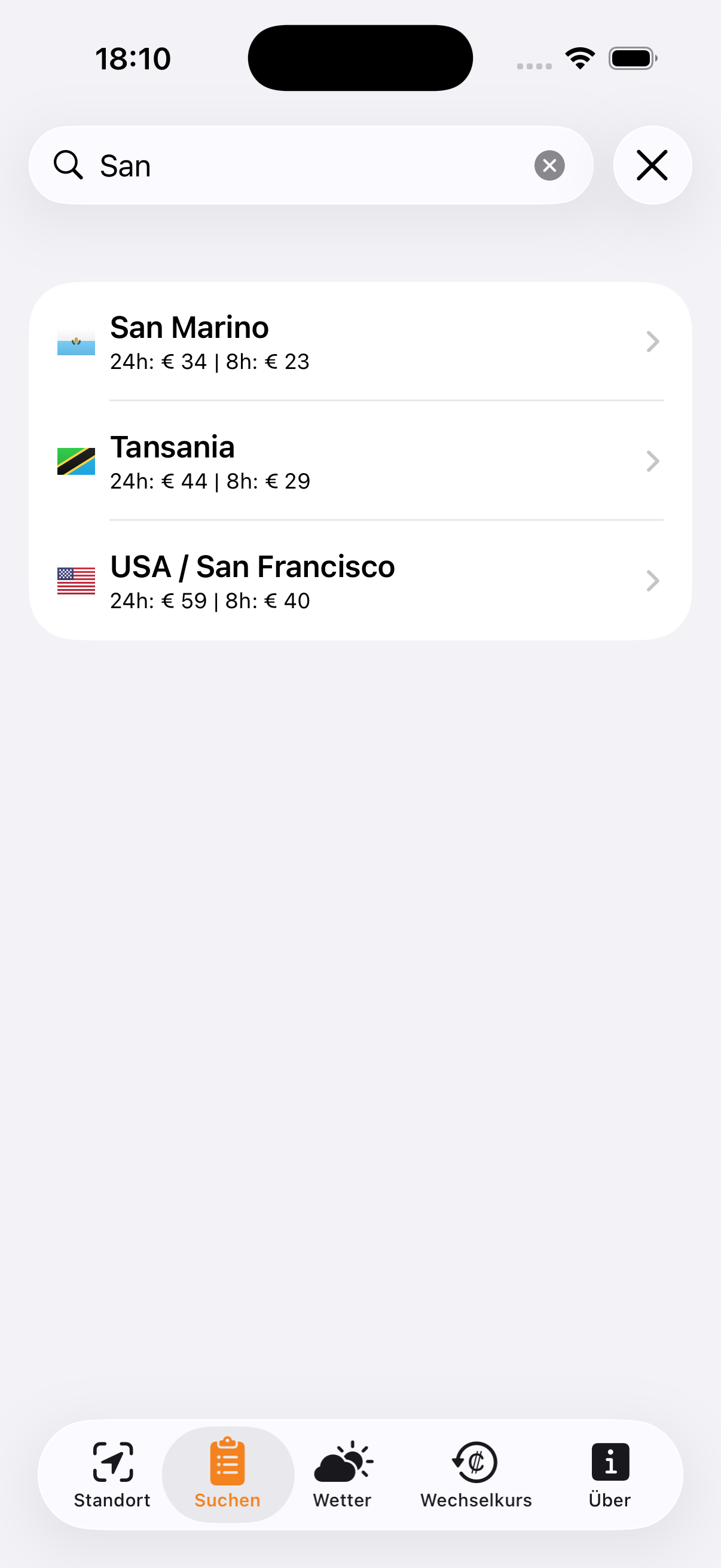
Task: Select the Suchen tab
Action: (x=228, y=1474)
